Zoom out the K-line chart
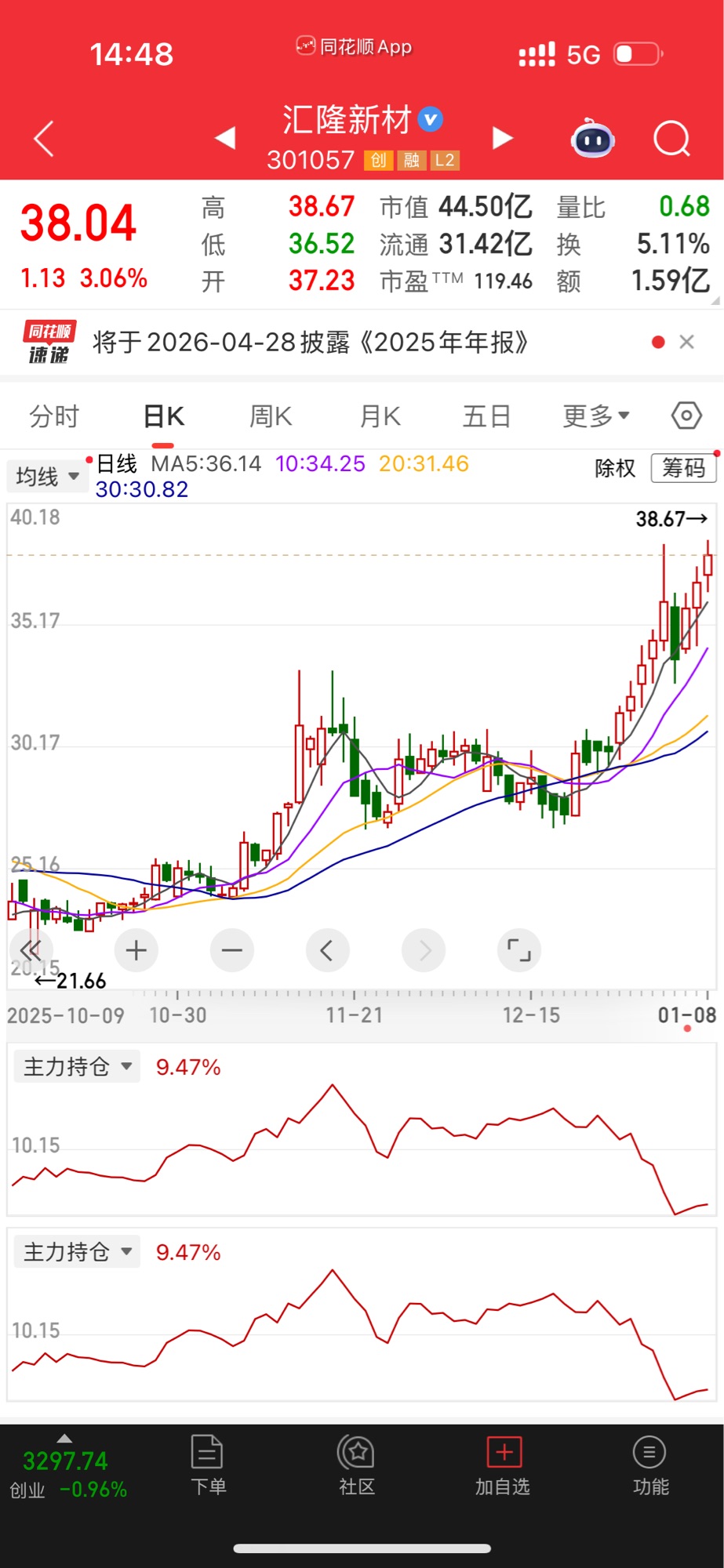Image resolution: width=724 pixels, height=1568 pixels. tap(232, 950)
